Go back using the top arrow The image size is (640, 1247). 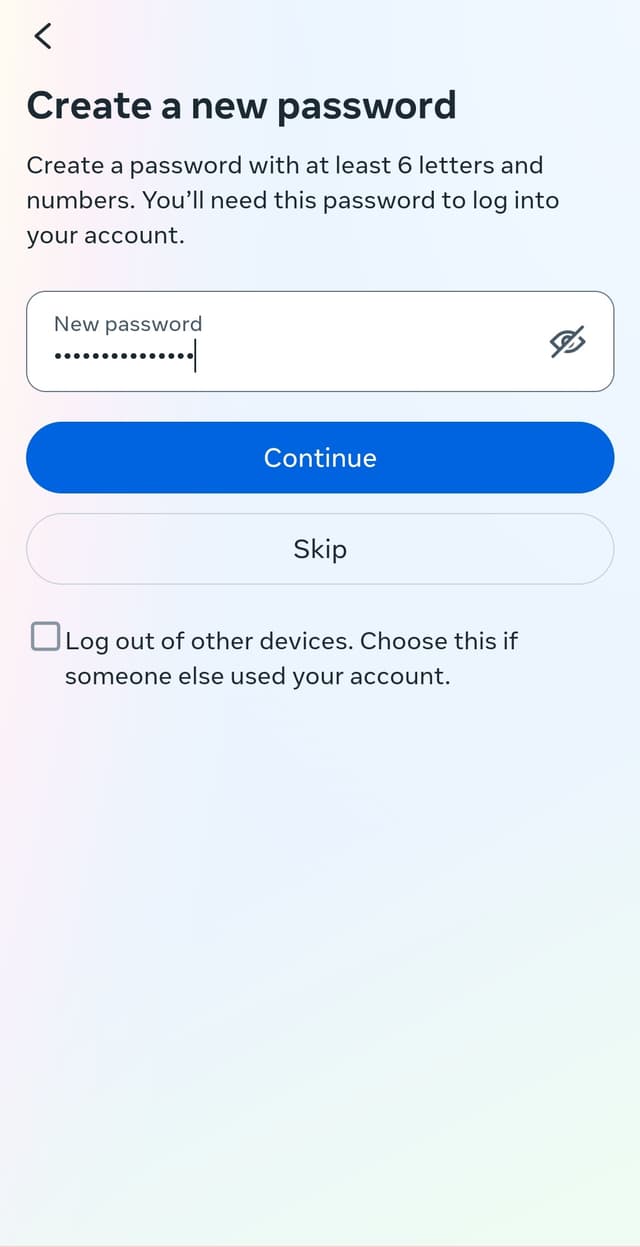click(x=42, y=36)
